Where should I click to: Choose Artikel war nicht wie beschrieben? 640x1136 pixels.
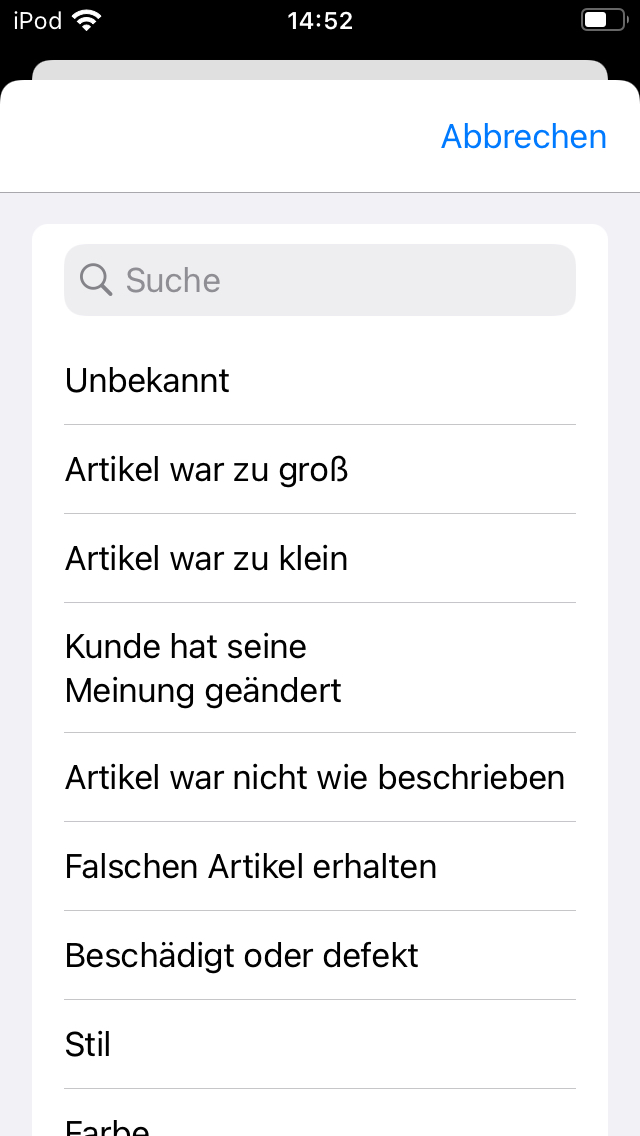coord(320,777)
